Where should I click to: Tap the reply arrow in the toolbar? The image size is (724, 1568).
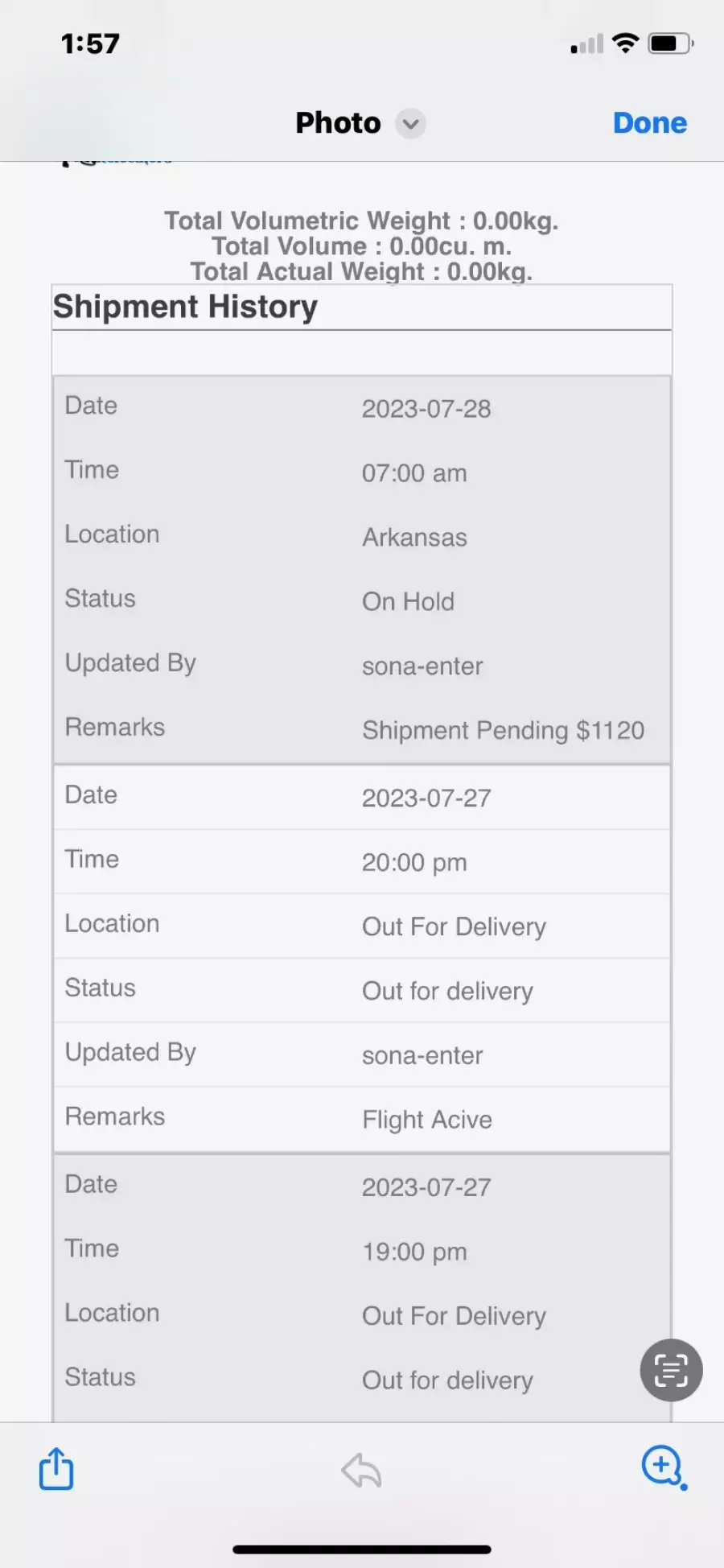click(361, 1470)
